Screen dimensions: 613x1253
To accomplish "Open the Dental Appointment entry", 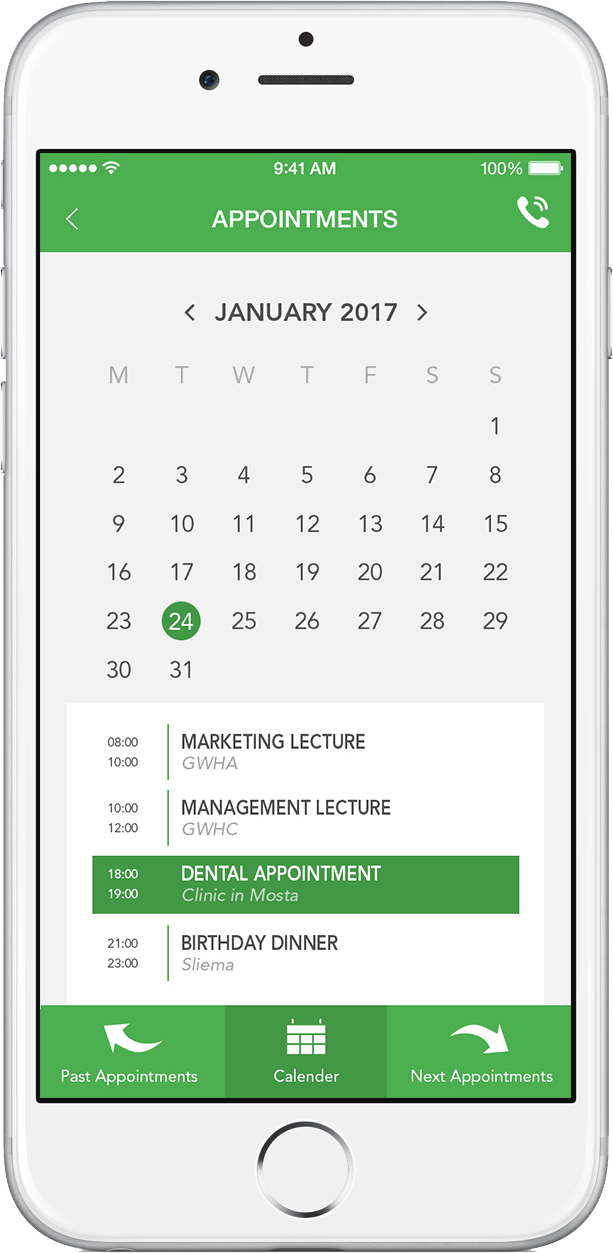I will pos(305,884).
